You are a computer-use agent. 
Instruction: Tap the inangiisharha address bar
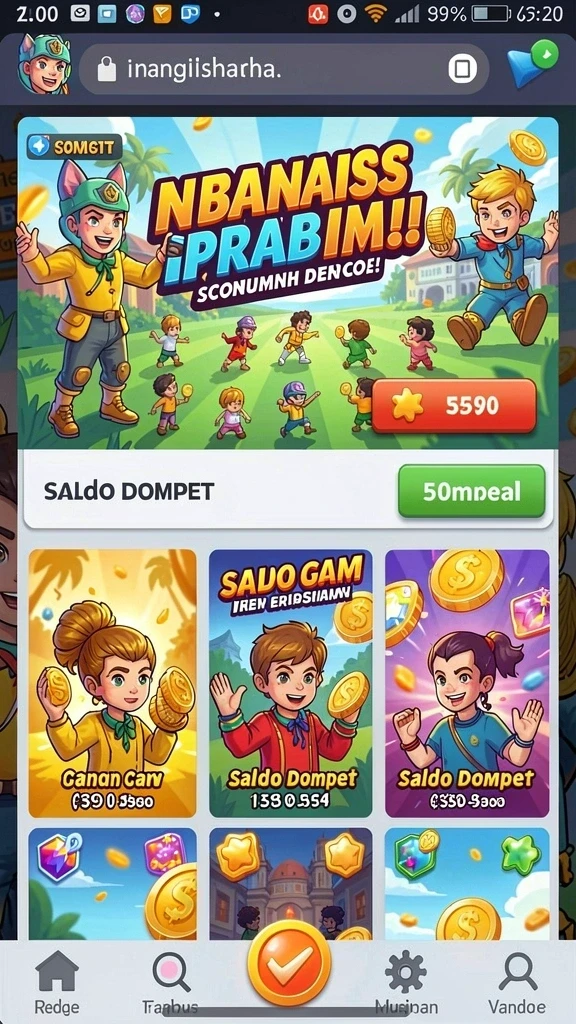[x=283, y=69]
